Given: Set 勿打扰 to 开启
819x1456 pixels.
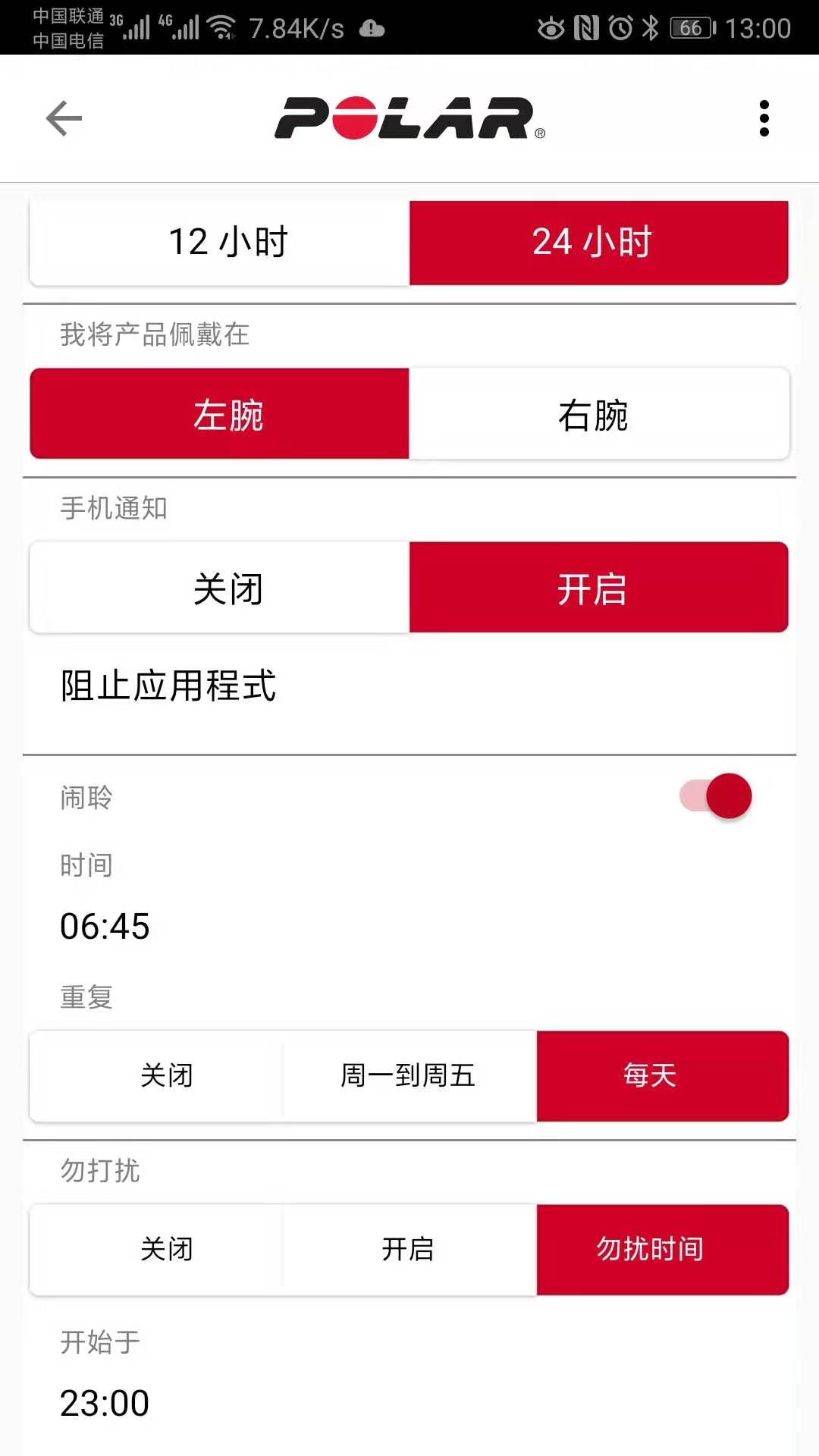Looking at the screenshot, I should click(409, 1249).
